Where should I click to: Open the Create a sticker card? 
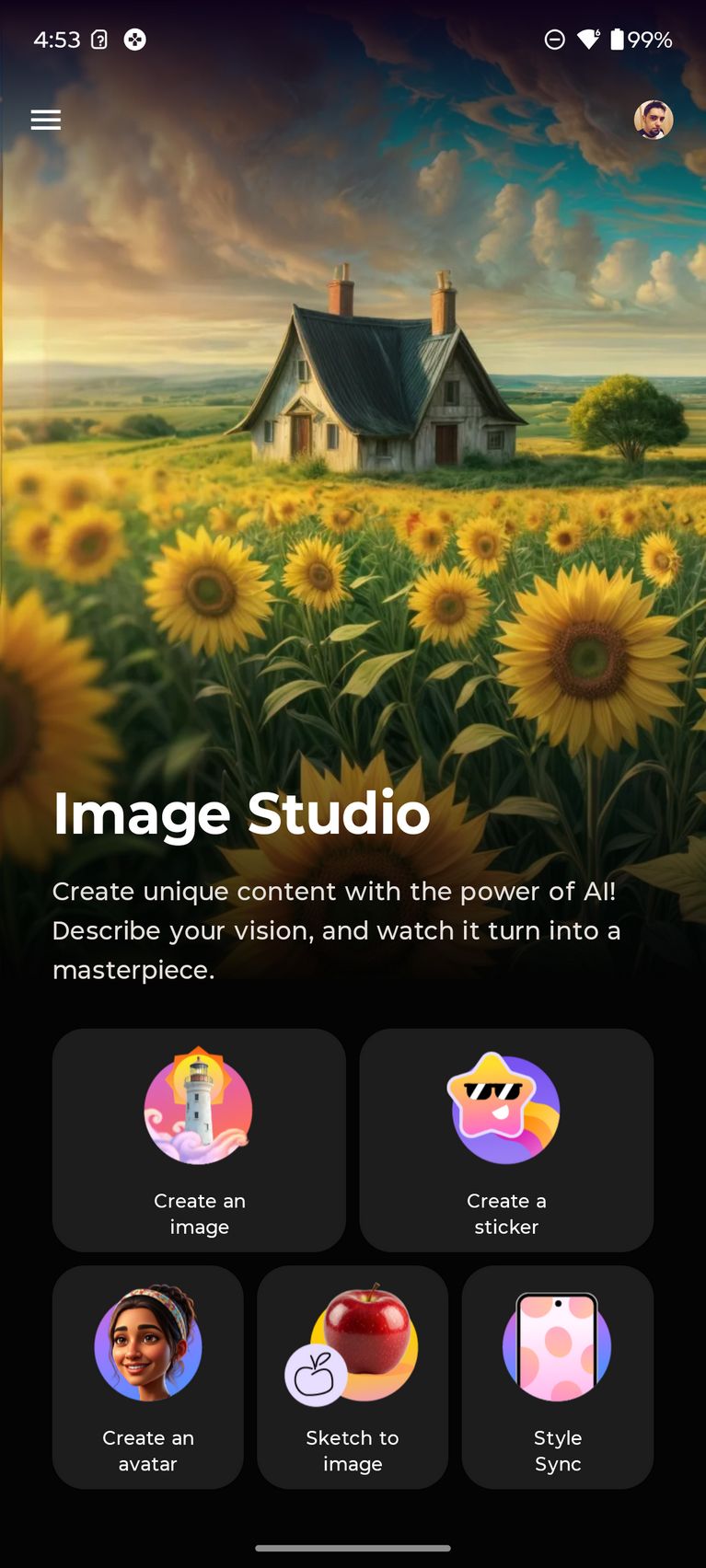tap(506, 1140)
